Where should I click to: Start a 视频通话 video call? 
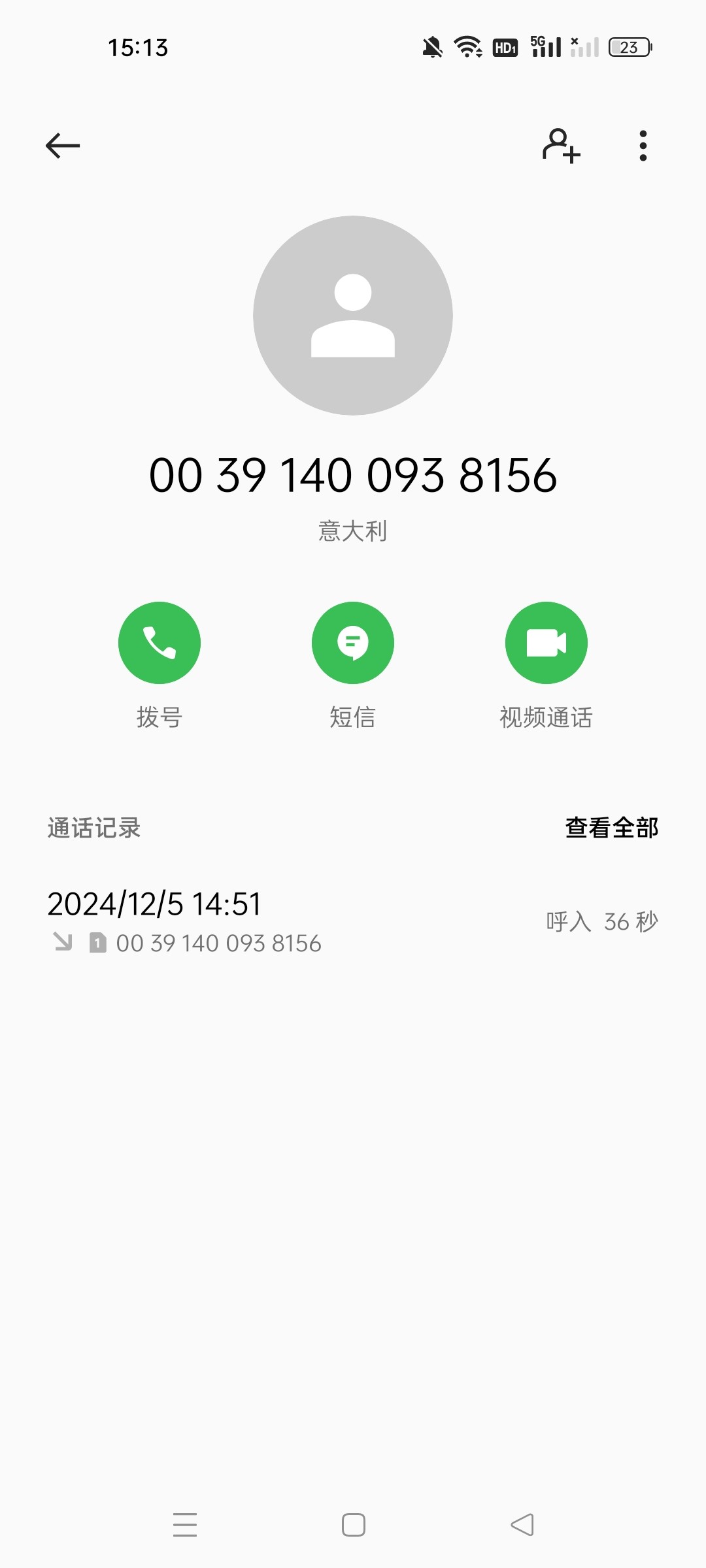click(546, 643)
